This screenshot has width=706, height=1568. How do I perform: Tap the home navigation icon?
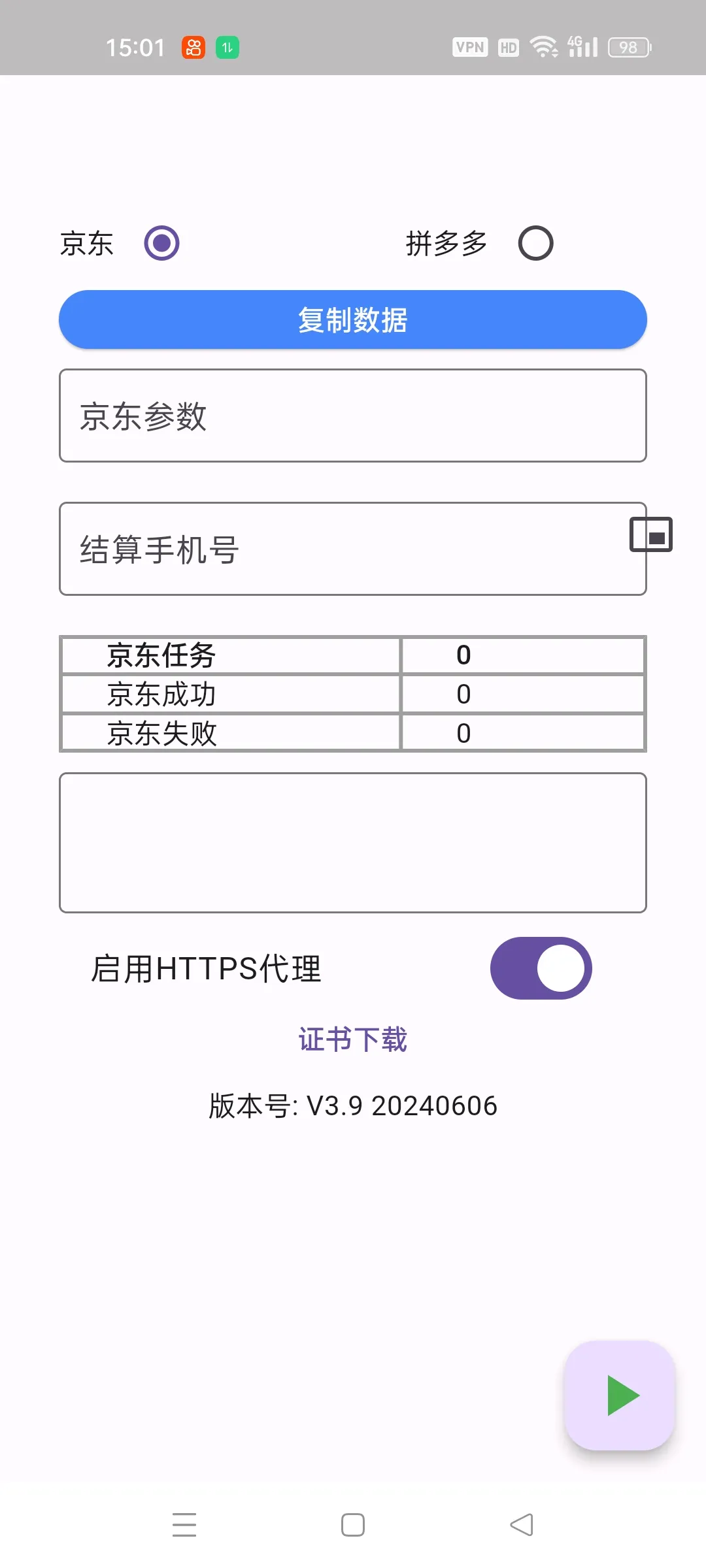pyautogui.click(x=352, y=1525)
